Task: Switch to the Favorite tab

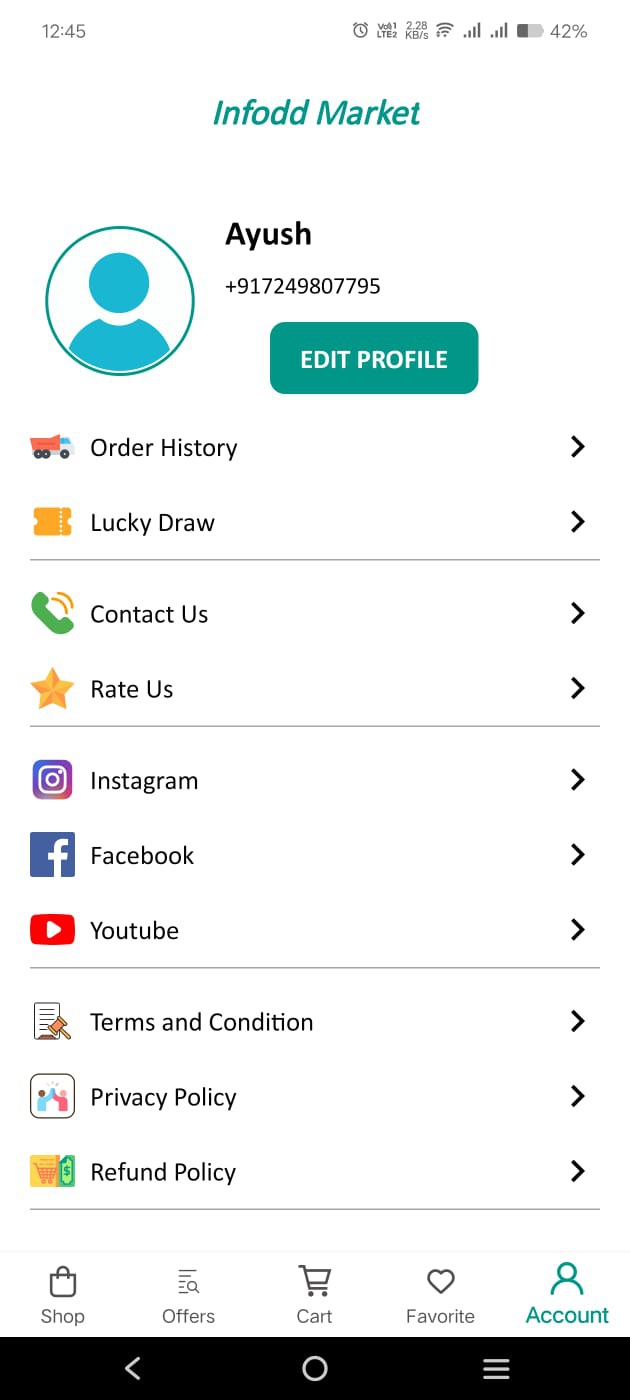Action: (440, 1295)
